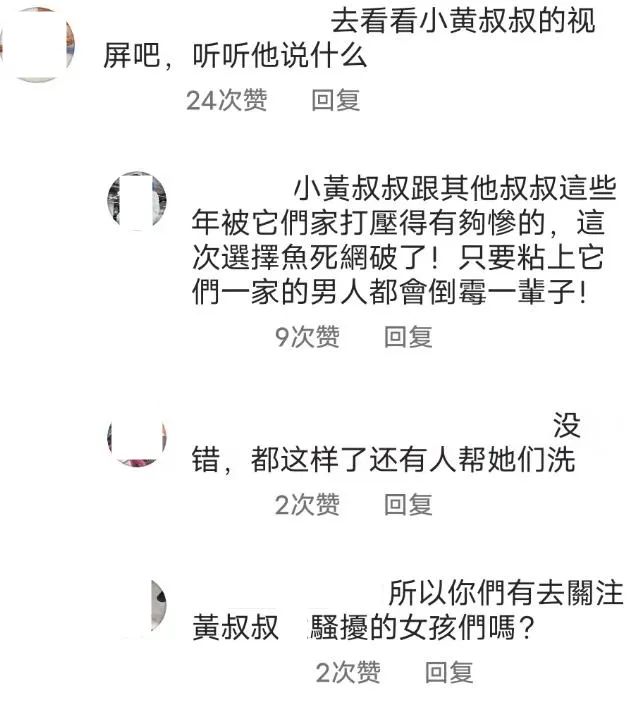View who liked the 24次赞 comment
Screen dimensions: 642x713
[226, 100]
